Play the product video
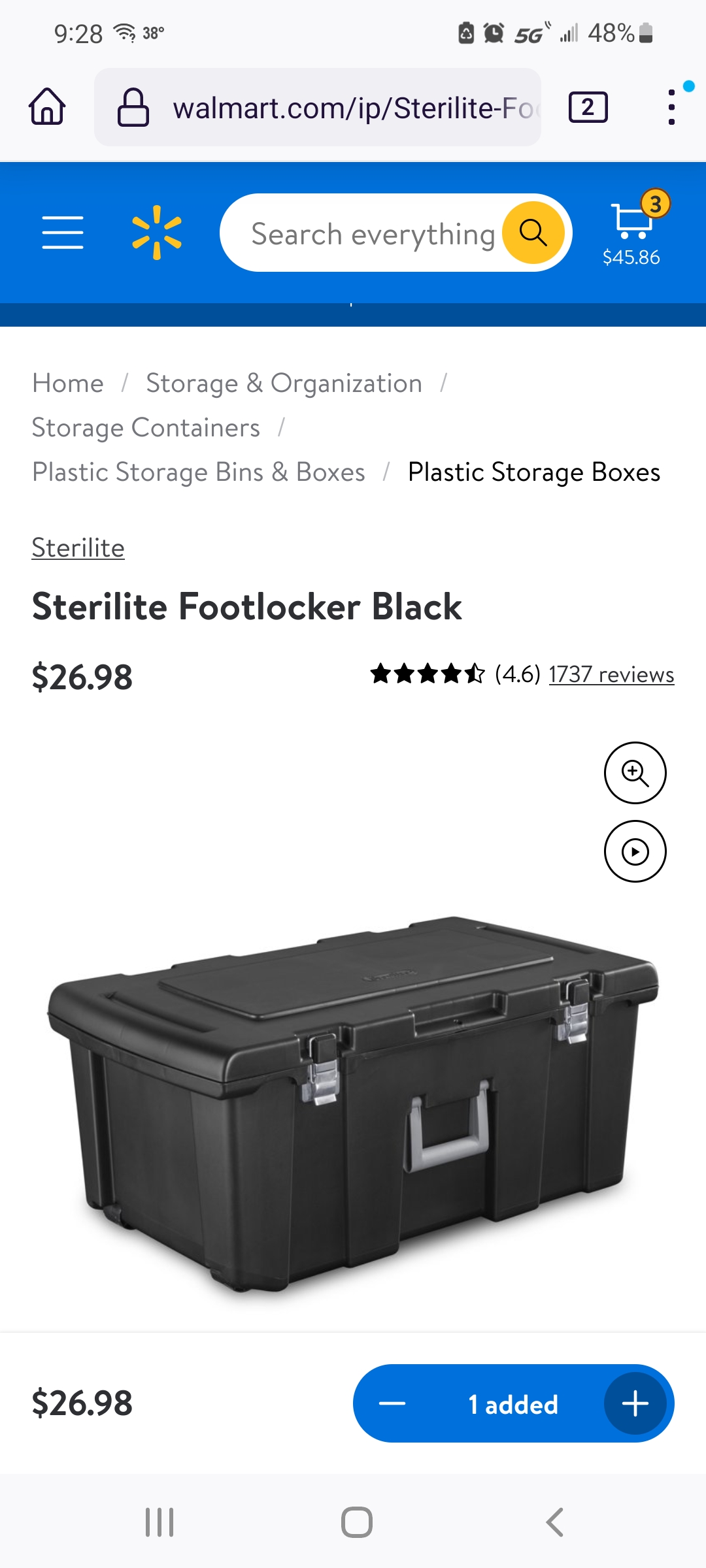Image resolution: width=706 pixels, height=1568 pixels. click(635, 851)
